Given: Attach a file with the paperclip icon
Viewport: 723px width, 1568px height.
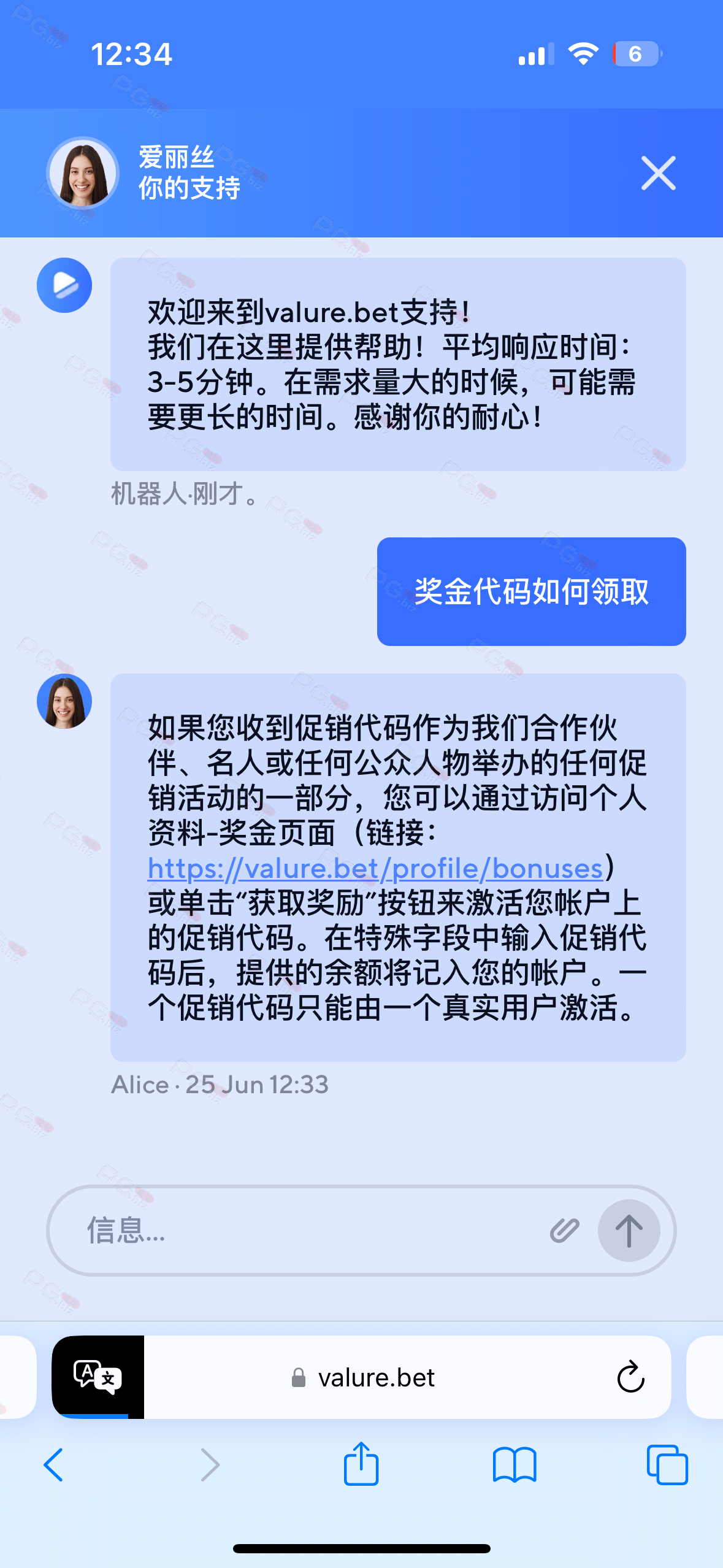Looking at the screenshot, I should pos(564,1230).
